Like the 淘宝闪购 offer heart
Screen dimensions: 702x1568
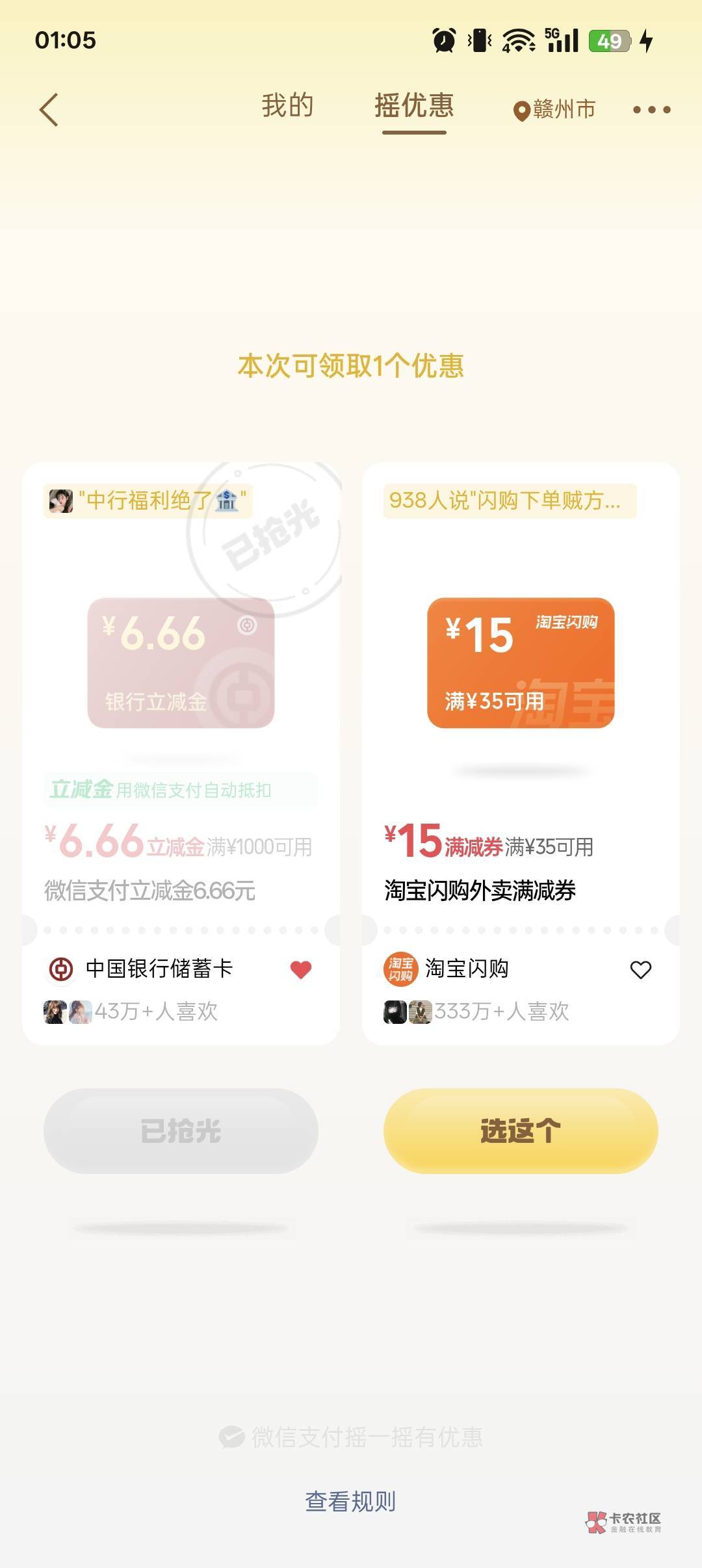click(641, 969)
